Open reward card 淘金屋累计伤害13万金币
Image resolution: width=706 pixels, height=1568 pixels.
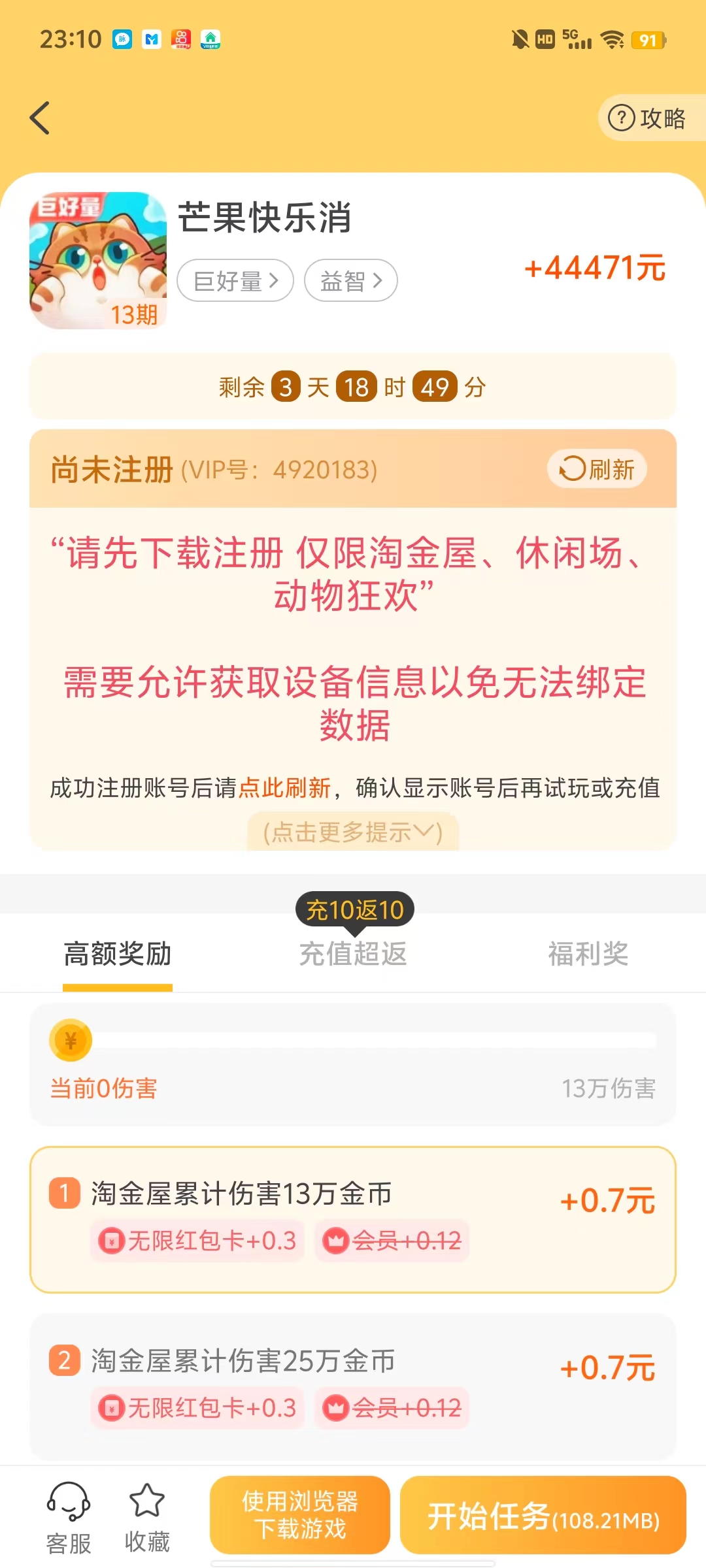[x=353, y=1220]
